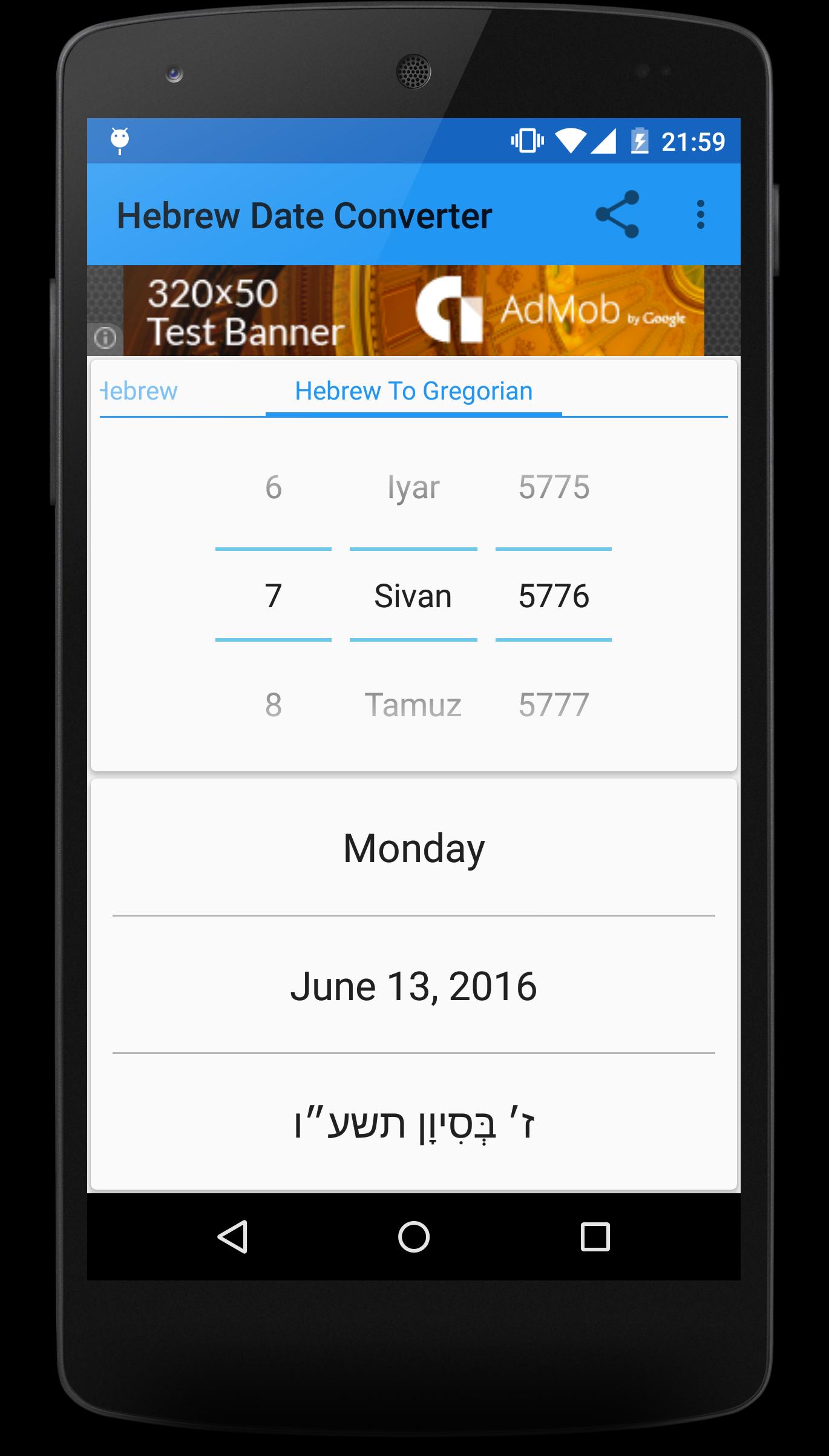Tap the Hebrew date text at the bottom
This screenshot has width=829, height=1456.
pyautogui.click(x=413, y=1122)
